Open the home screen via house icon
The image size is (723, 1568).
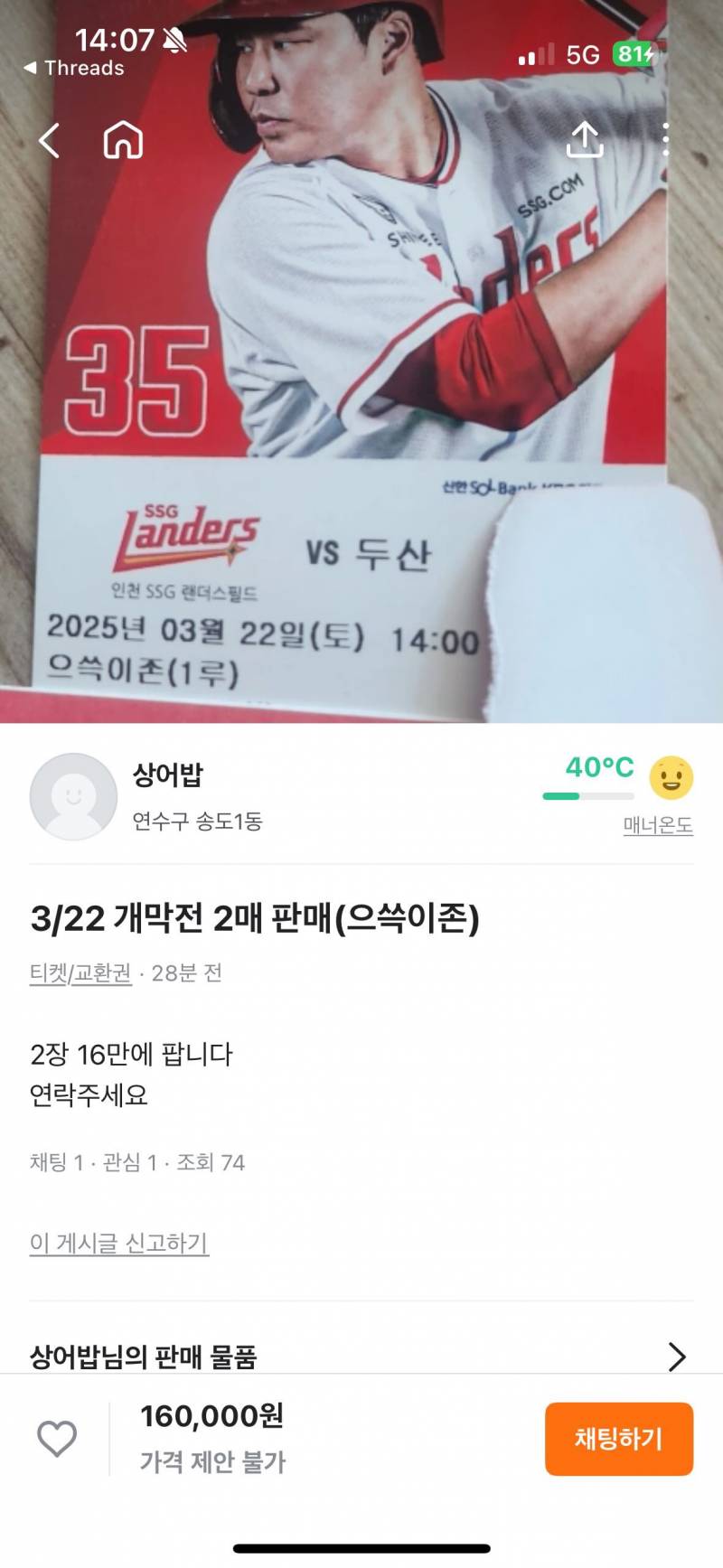click(125, 140)
